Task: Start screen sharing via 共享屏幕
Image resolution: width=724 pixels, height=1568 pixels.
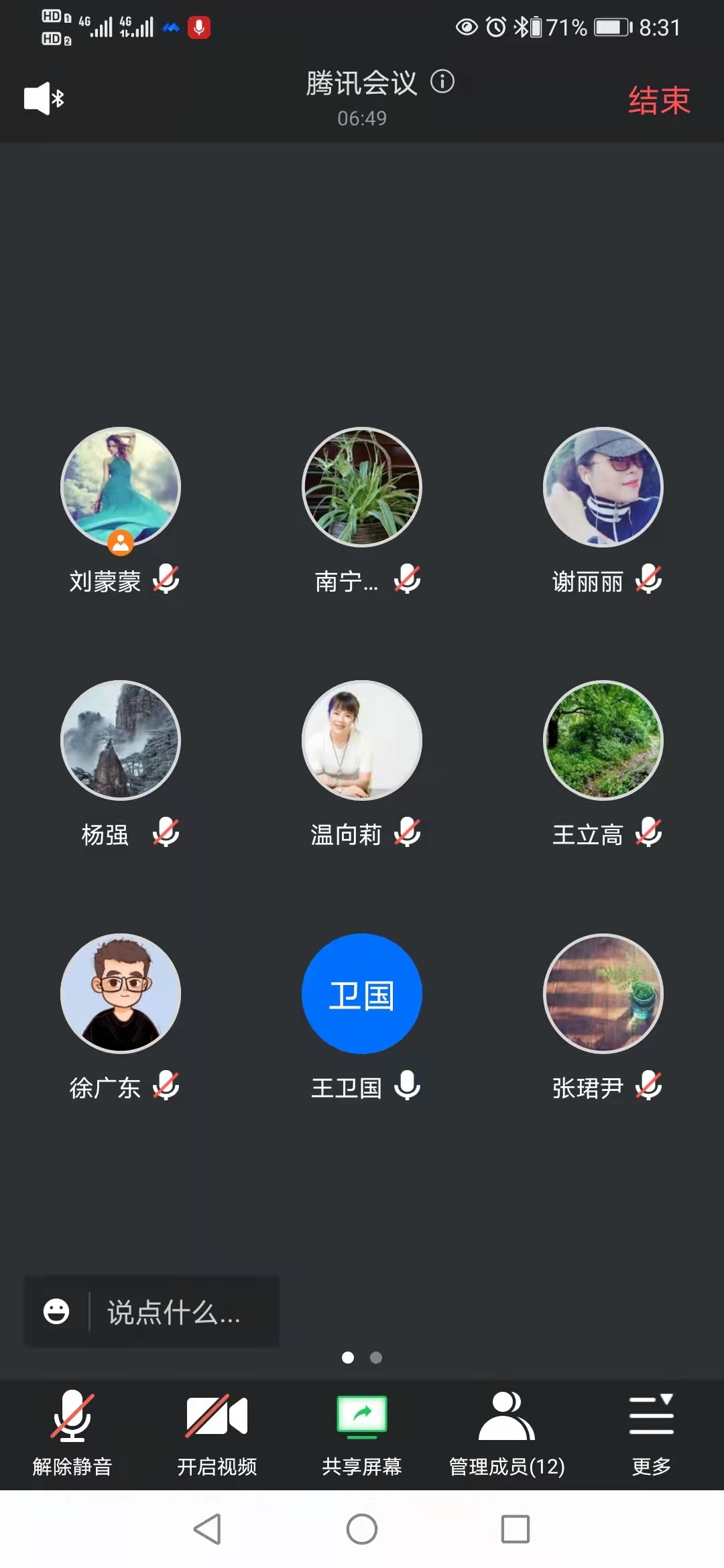Action: 362,1431
